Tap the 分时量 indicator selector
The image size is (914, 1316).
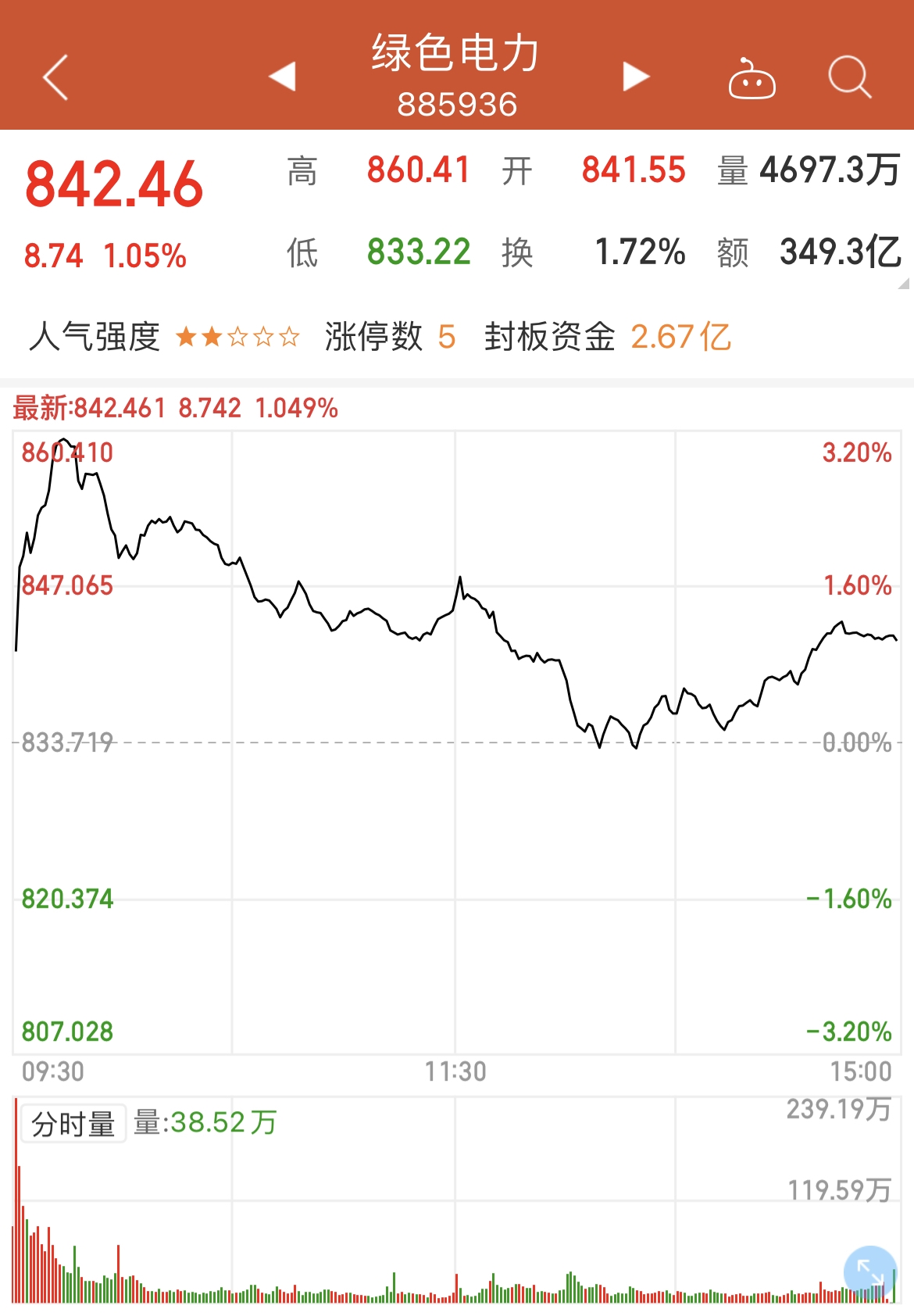pyautogui.click(x=73, y=1124)
